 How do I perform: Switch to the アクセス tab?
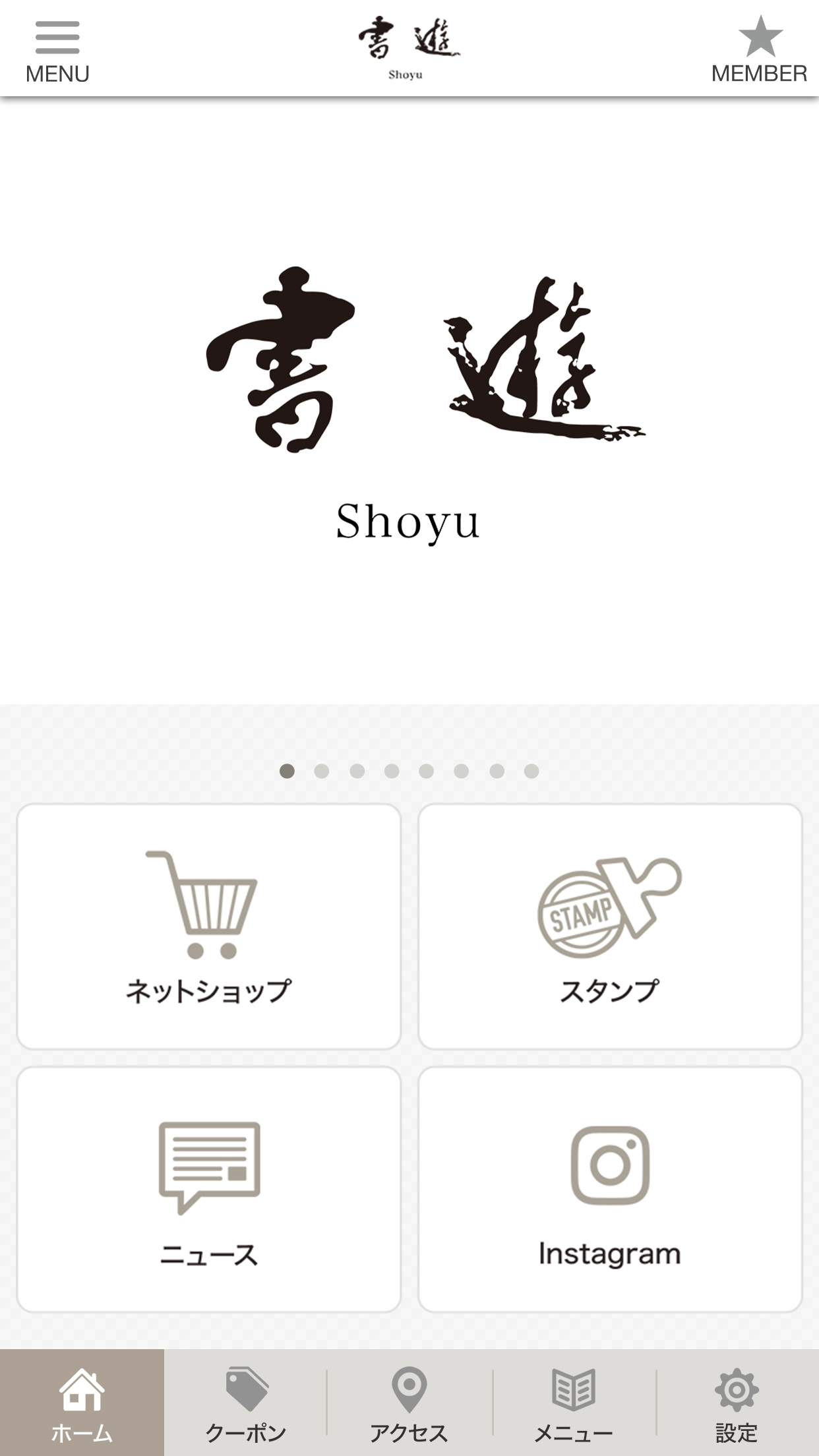tap(409, 1403)
